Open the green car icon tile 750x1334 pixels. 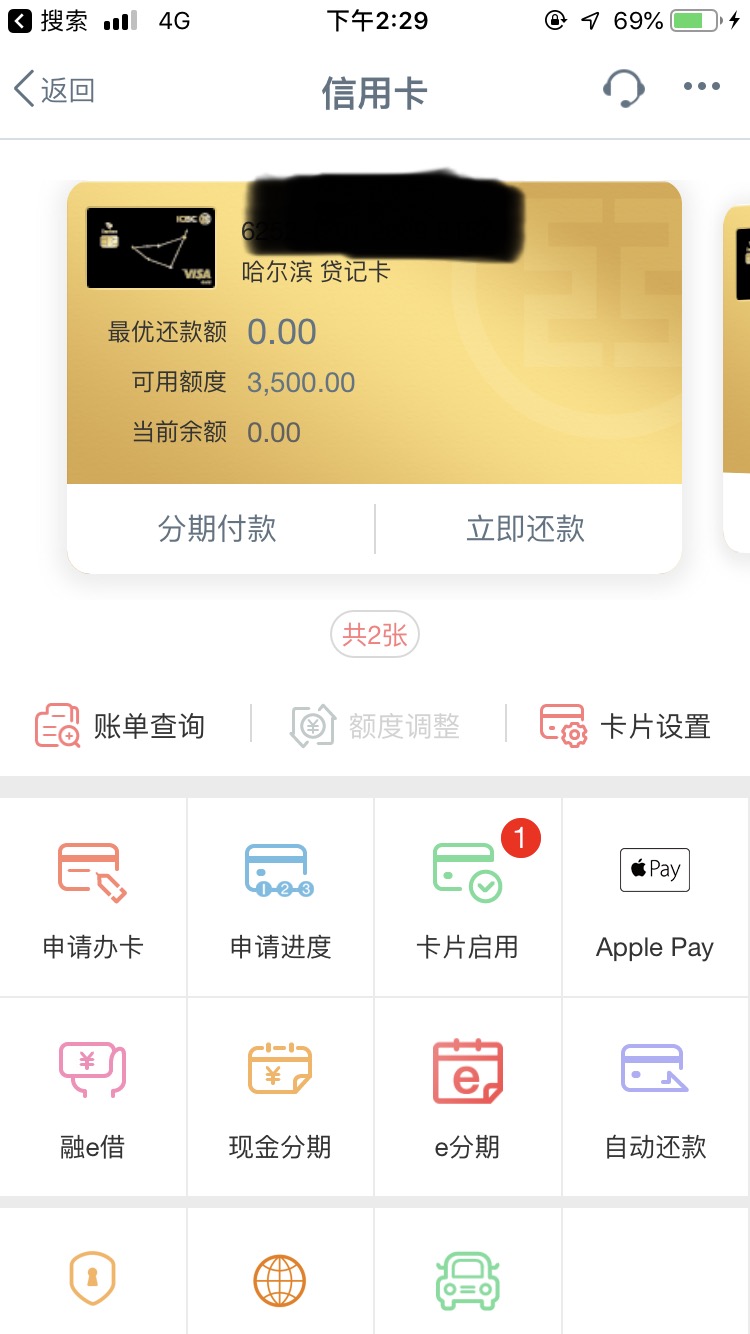click(x=468, y=1271)
